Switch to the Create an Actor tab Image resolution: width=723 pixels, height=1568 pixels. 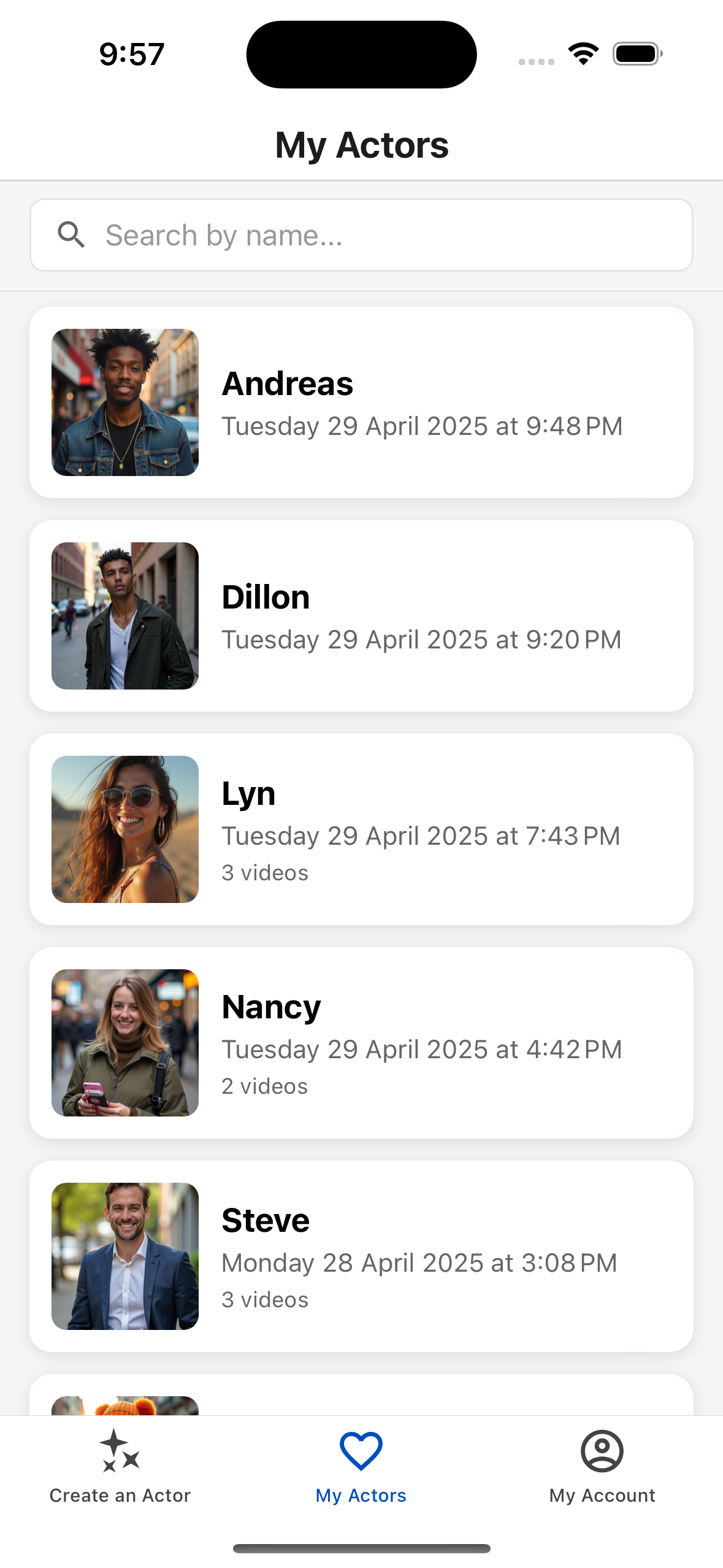(x=120, y=1466)
